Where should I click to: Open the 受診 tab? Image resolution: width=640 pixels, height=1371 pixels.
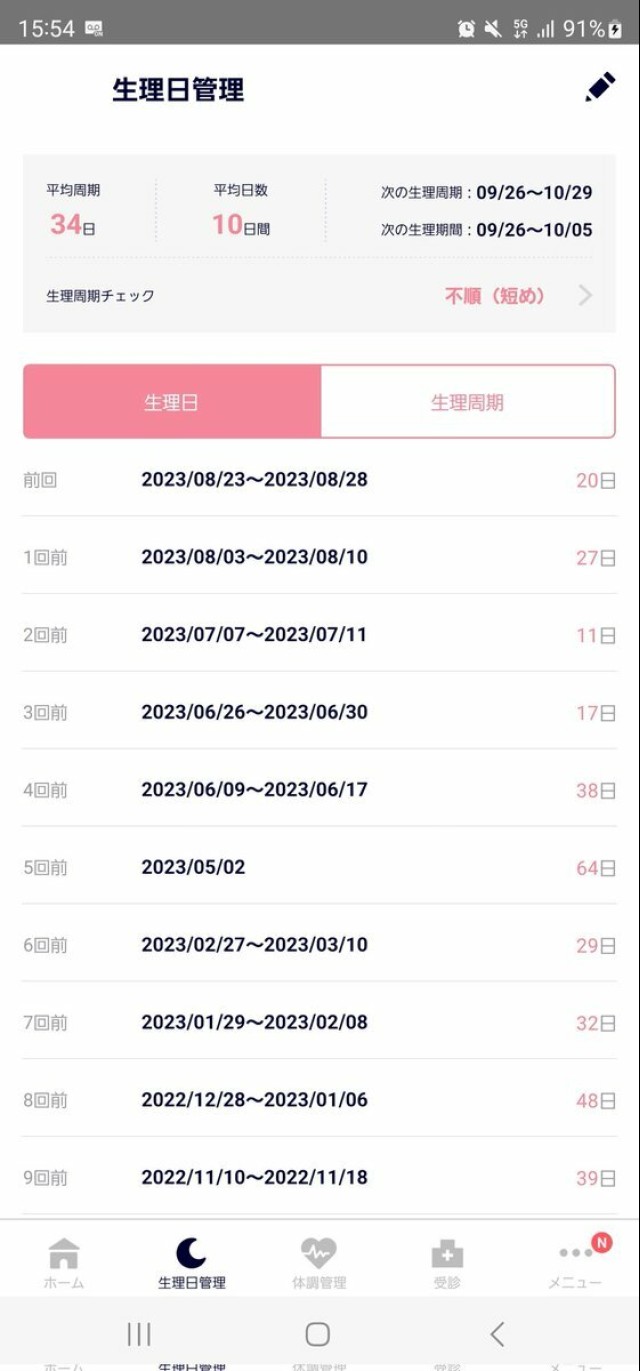pyautogui.click(x=447, y=1262)
